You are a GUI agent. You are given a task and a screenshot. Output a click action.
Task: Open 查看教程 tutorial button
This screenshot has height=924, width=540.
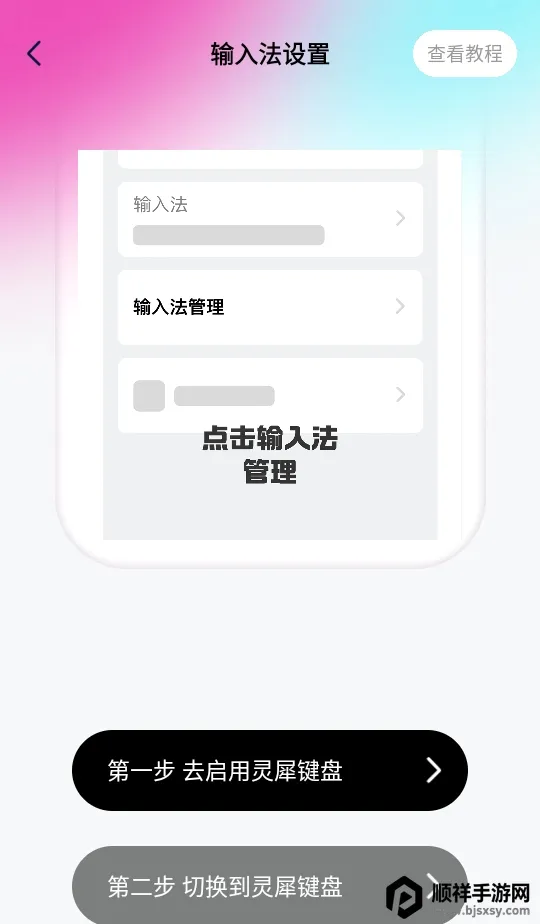pos(465,54)
